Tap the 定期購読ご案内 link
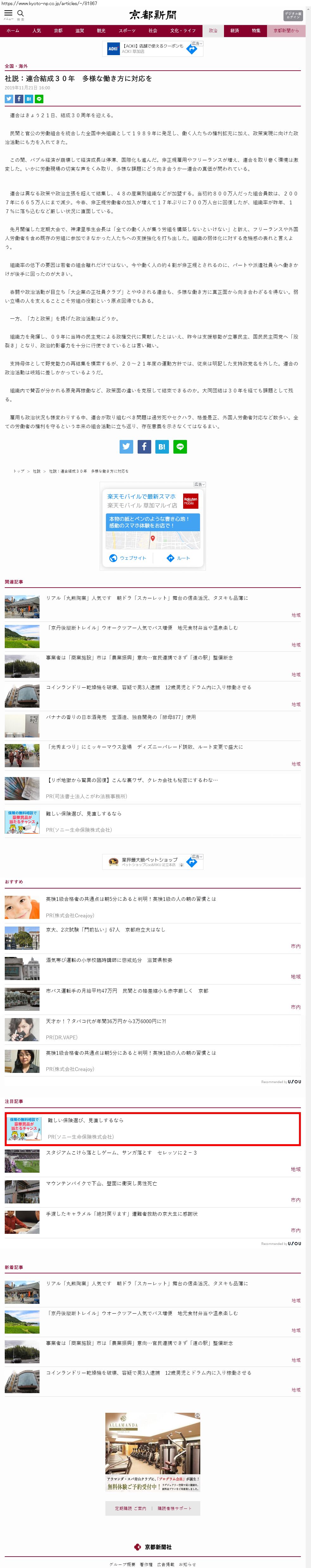 pos(131,1508)
